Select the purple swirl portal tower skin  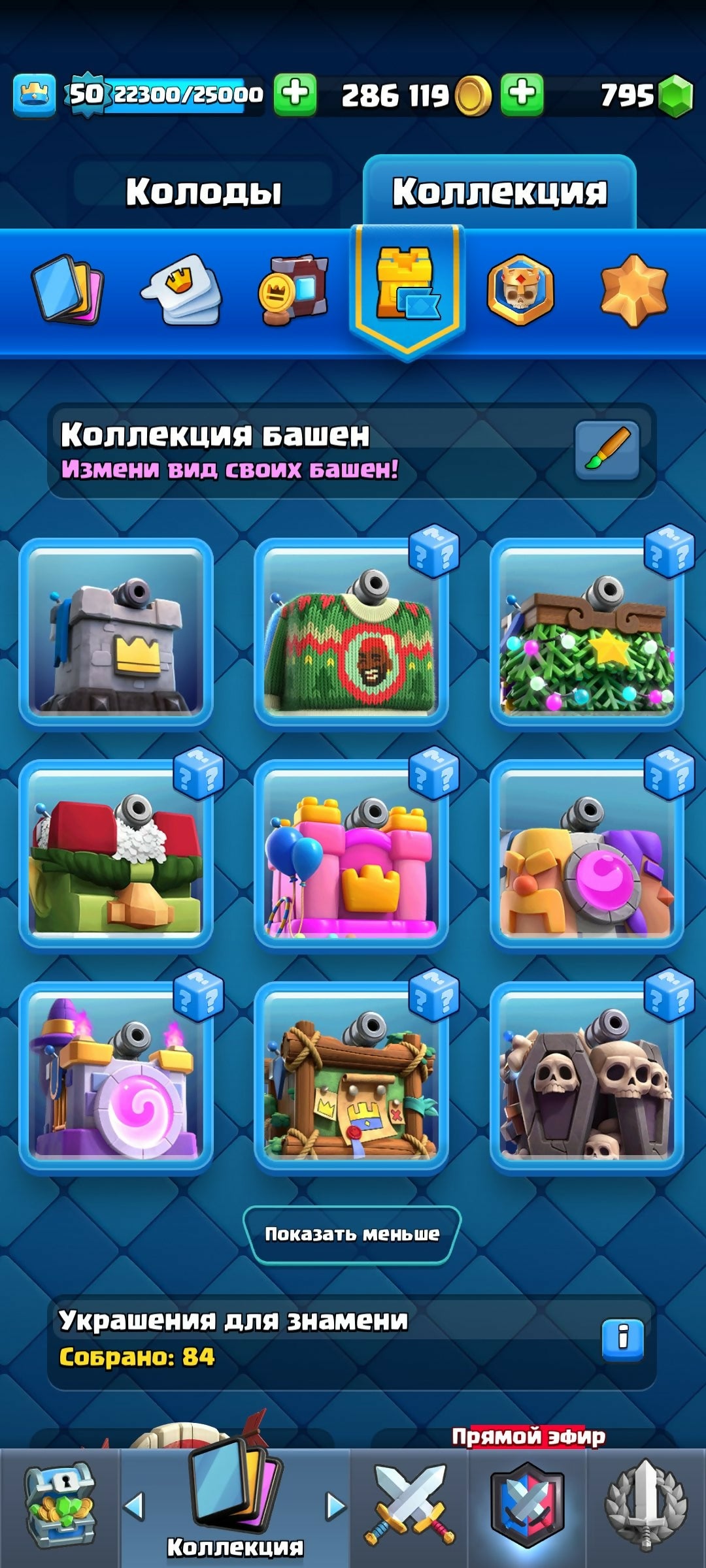(x=116, y=1077)
